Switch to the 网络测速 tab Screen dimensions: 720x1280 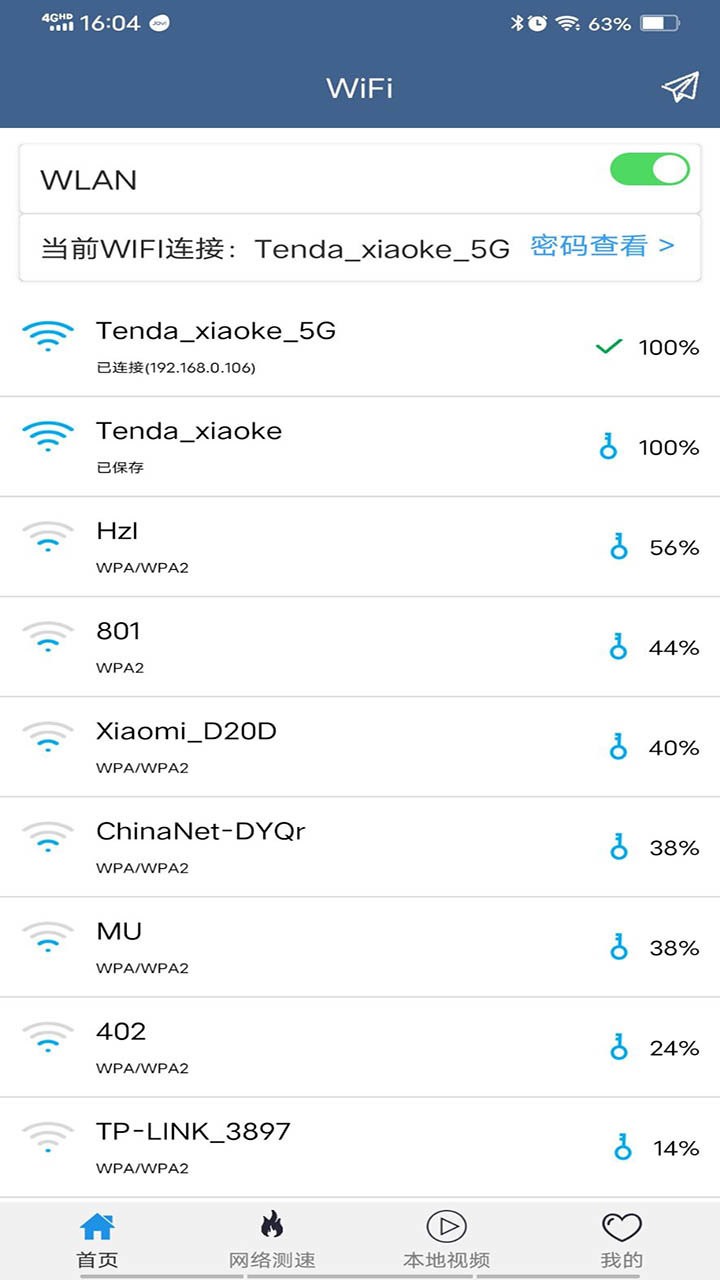272,1238
